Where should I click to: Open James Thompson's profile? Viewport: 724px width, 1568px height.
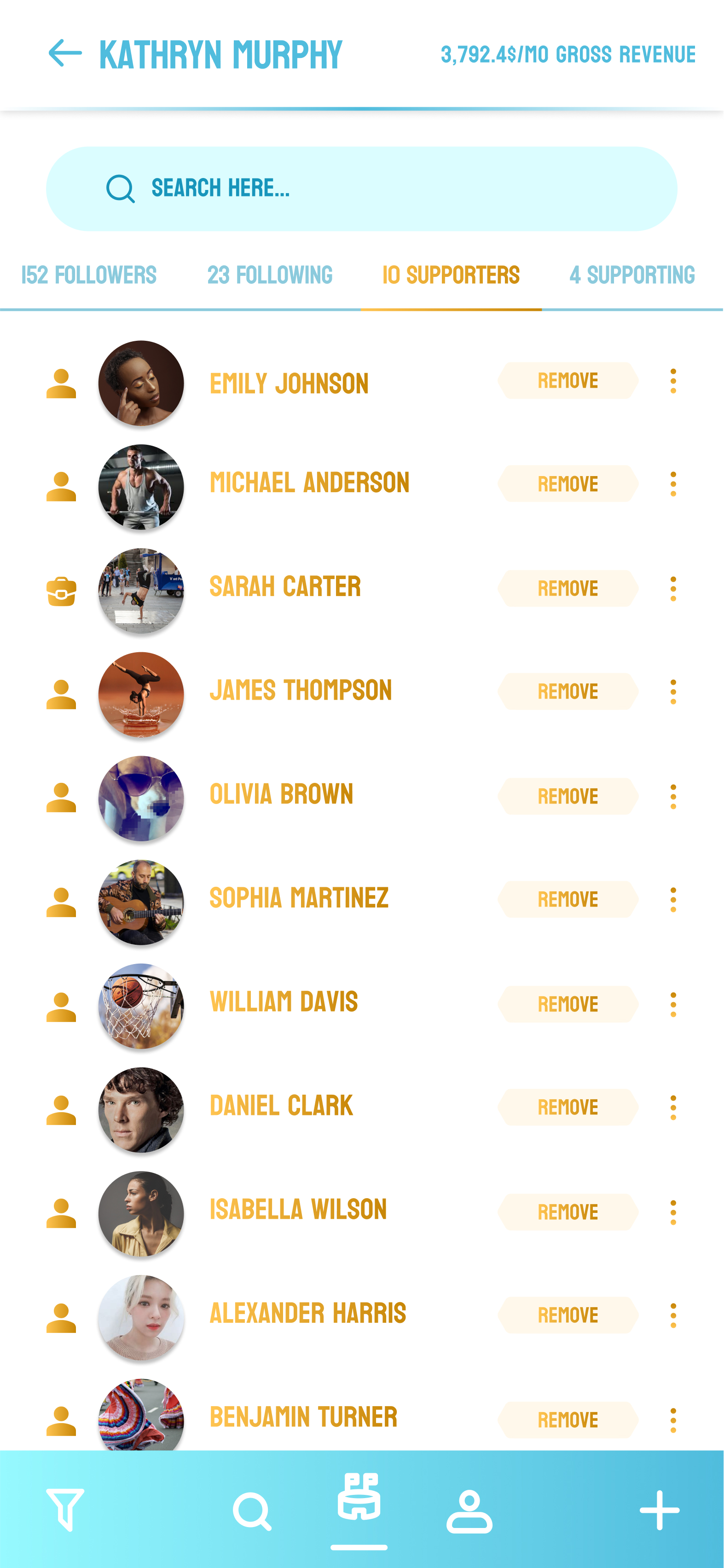300,691
